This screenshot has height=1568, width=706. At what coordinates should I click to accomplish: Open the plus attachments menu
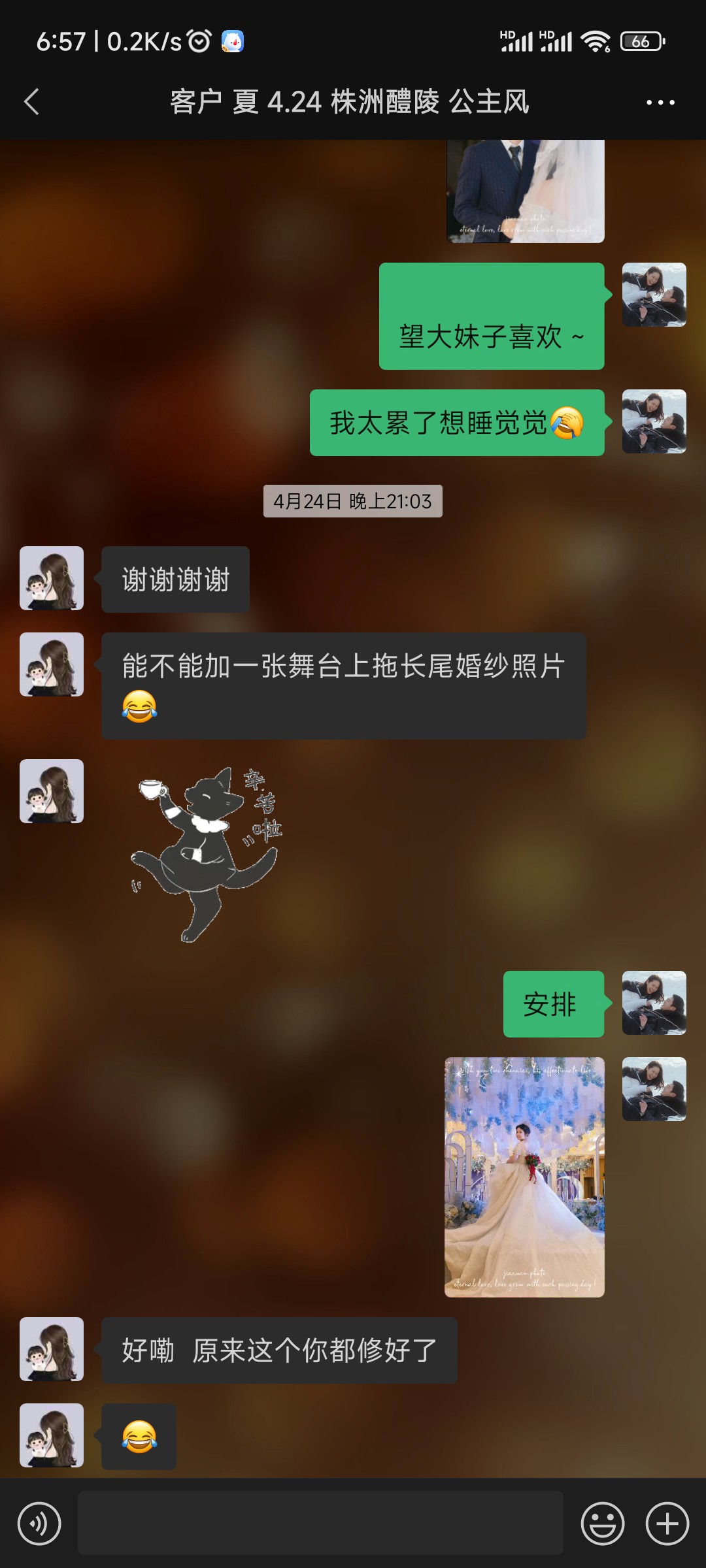point(667,1524)
